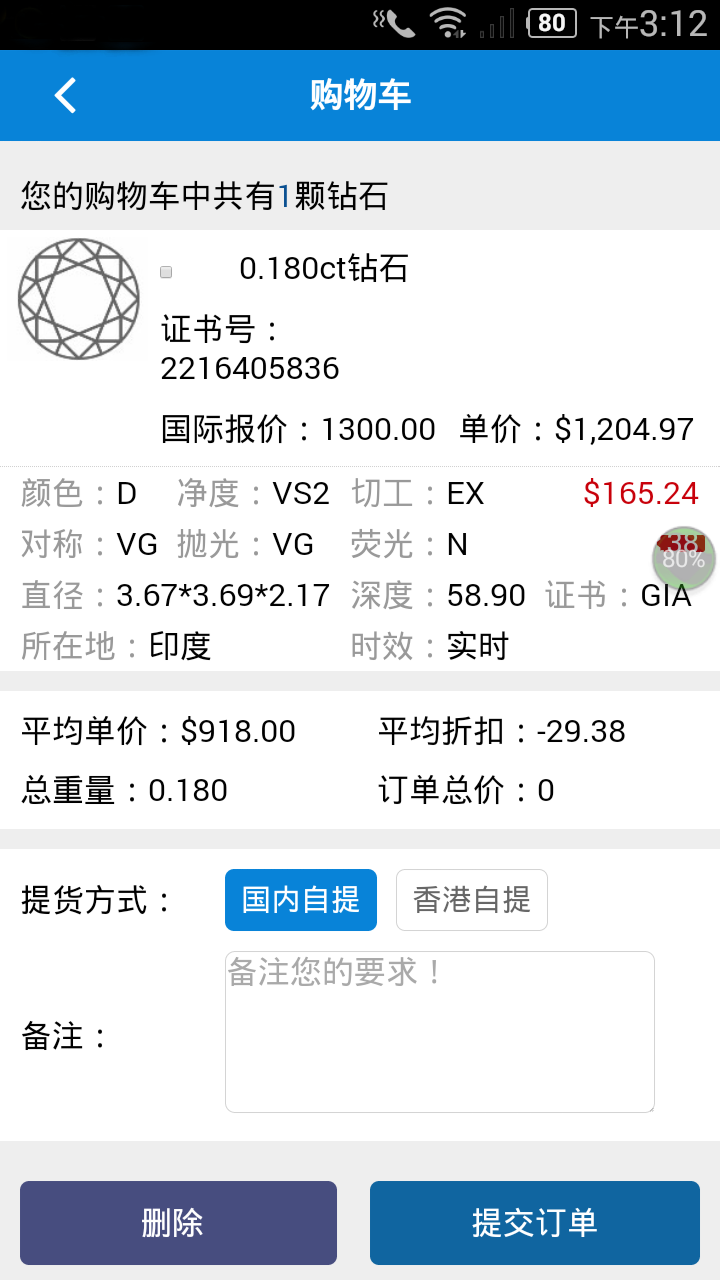Screen dimensions: 720x1280
Task: Check the box next to 0.180ct钻石
Action: coord(166,270)
